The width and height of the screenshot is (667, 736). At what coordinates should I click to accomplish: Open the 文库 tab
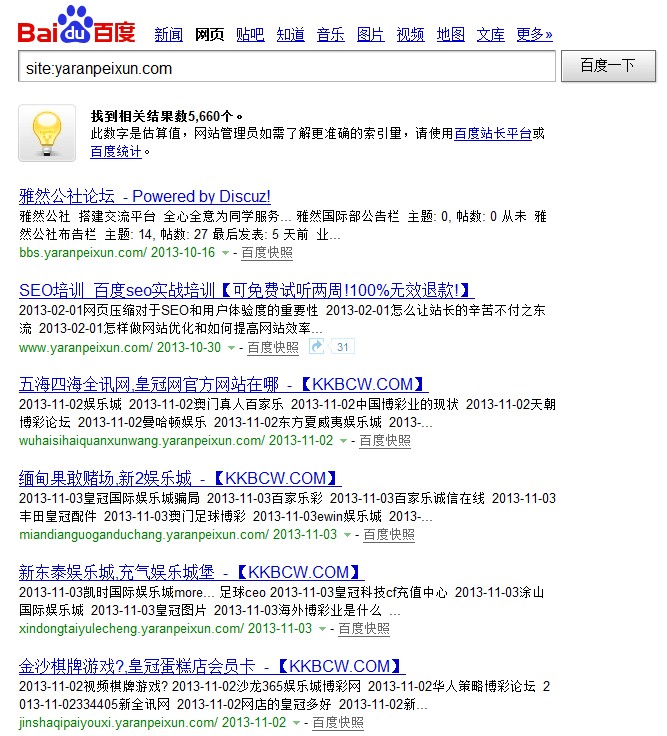(490, 35)
